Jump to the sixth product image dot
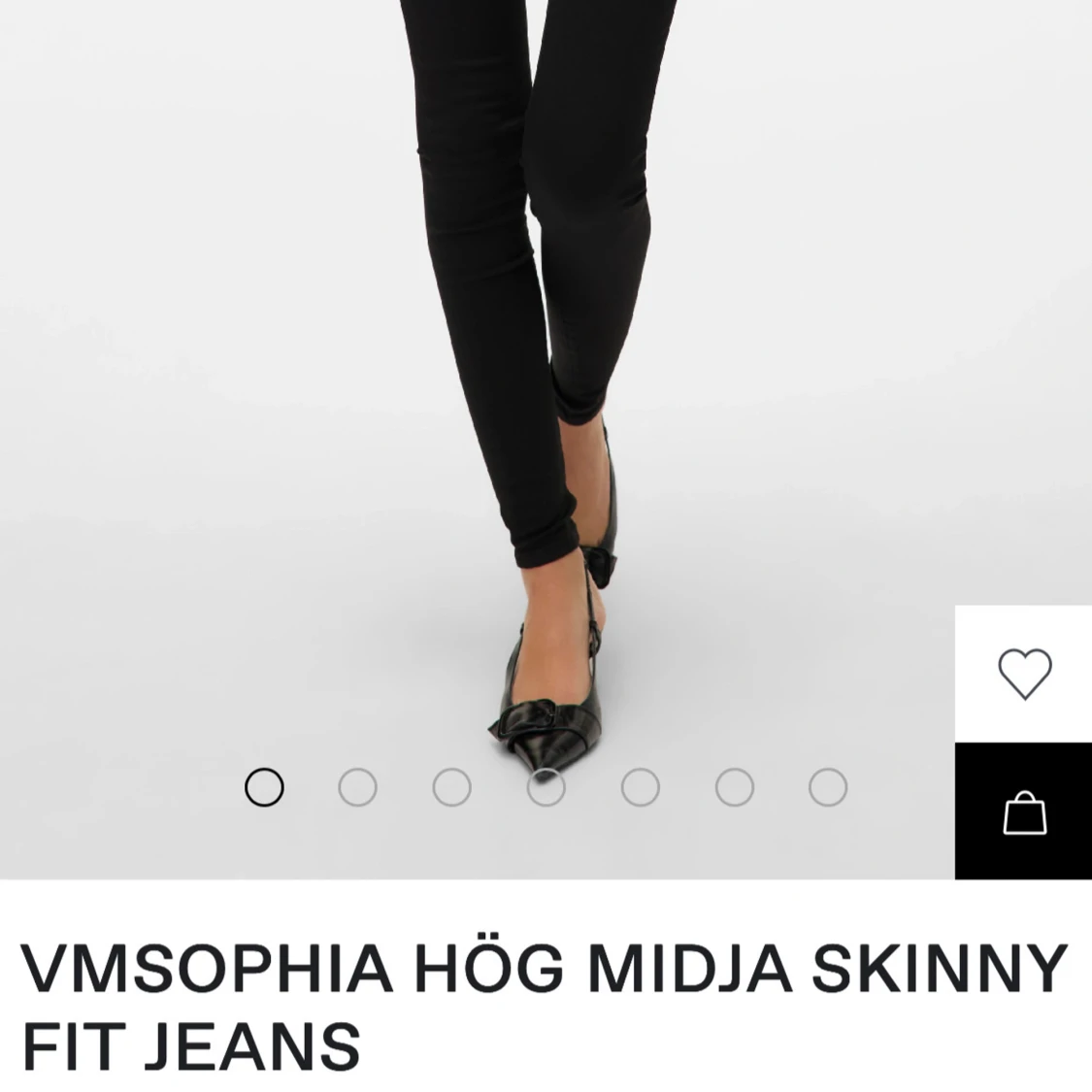This screenshot has width=1092, height=1092. point(734,787)
